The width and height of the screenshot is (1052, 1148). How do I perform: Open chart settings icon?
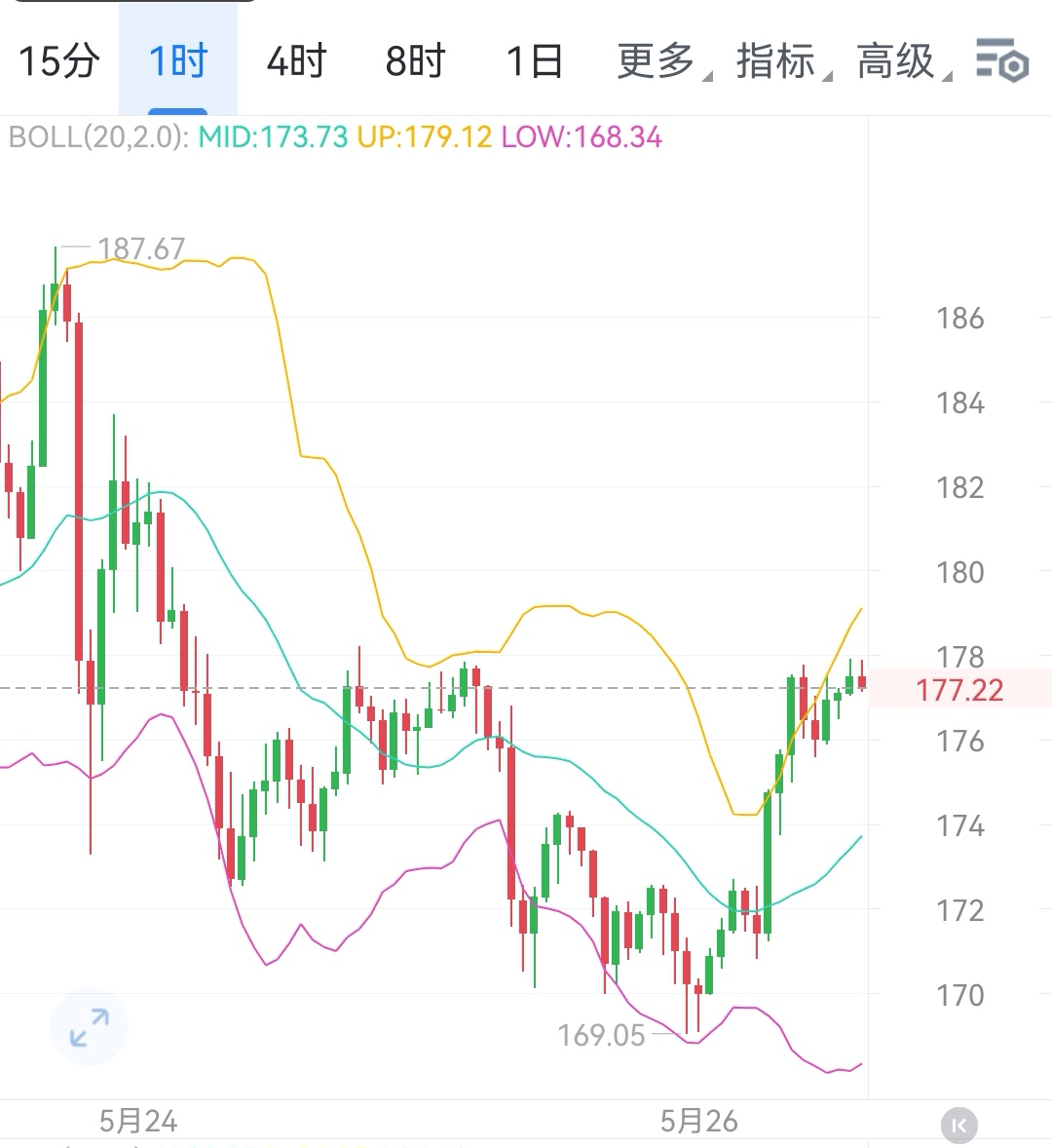coord(1002,61)
